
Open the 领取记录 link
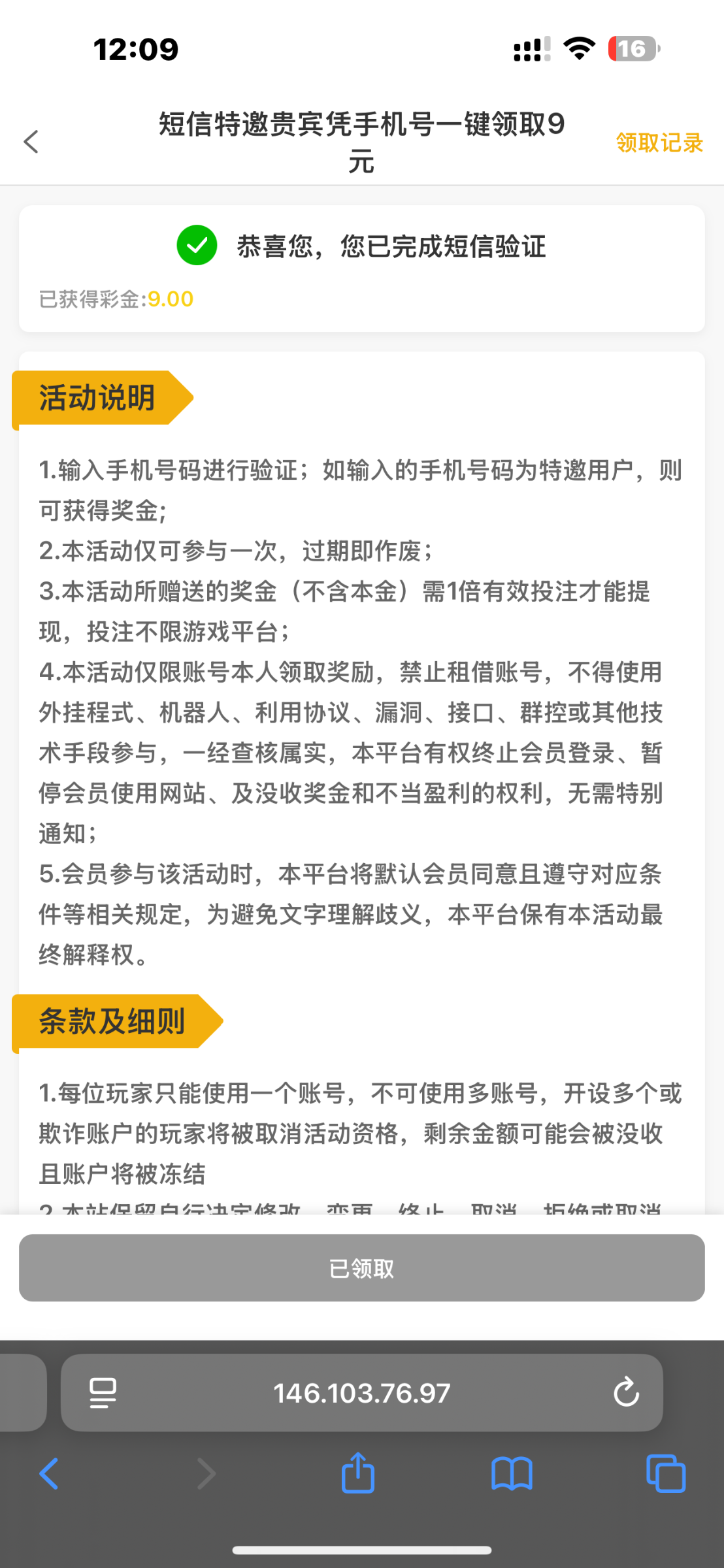coord(659,142)
